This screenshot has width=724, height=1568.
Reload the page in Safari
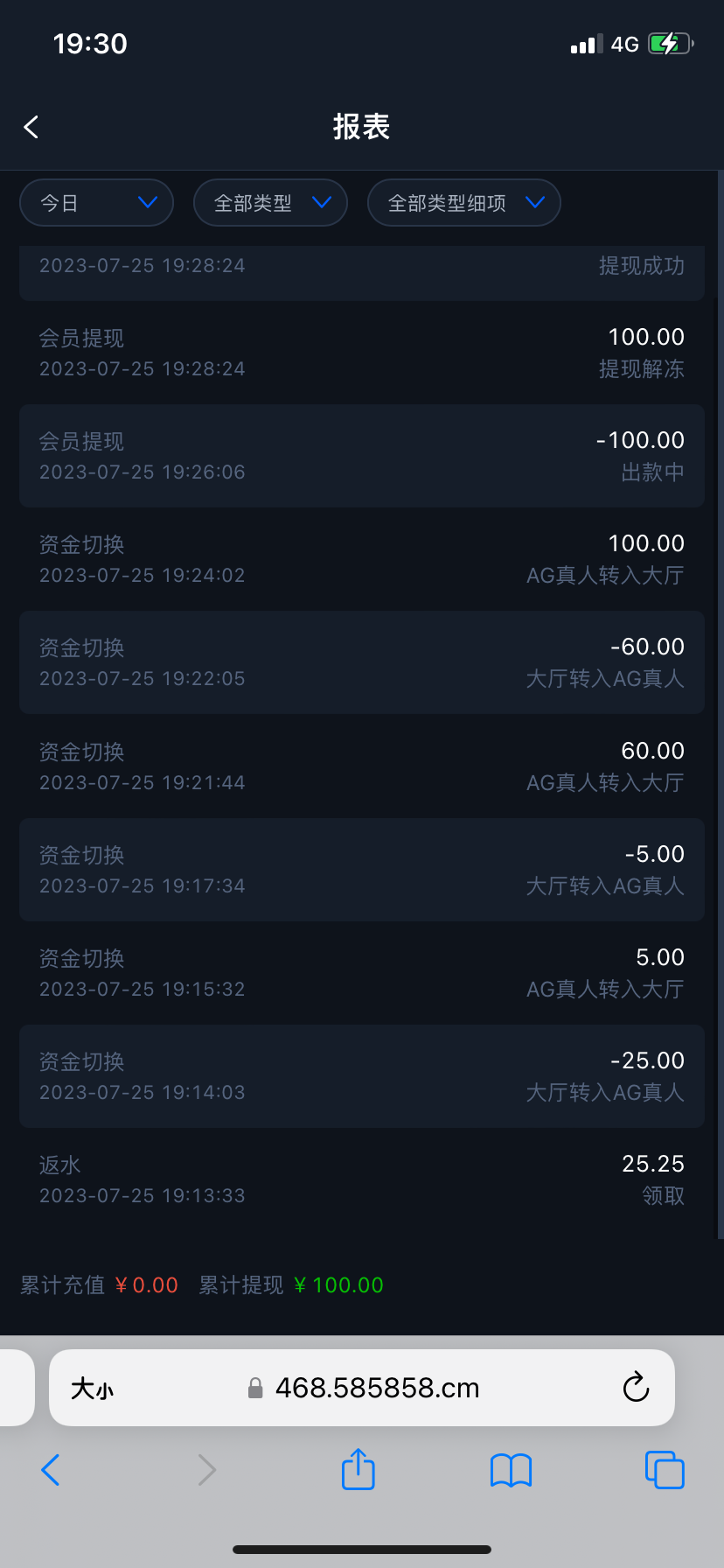tap(636, 1387)
